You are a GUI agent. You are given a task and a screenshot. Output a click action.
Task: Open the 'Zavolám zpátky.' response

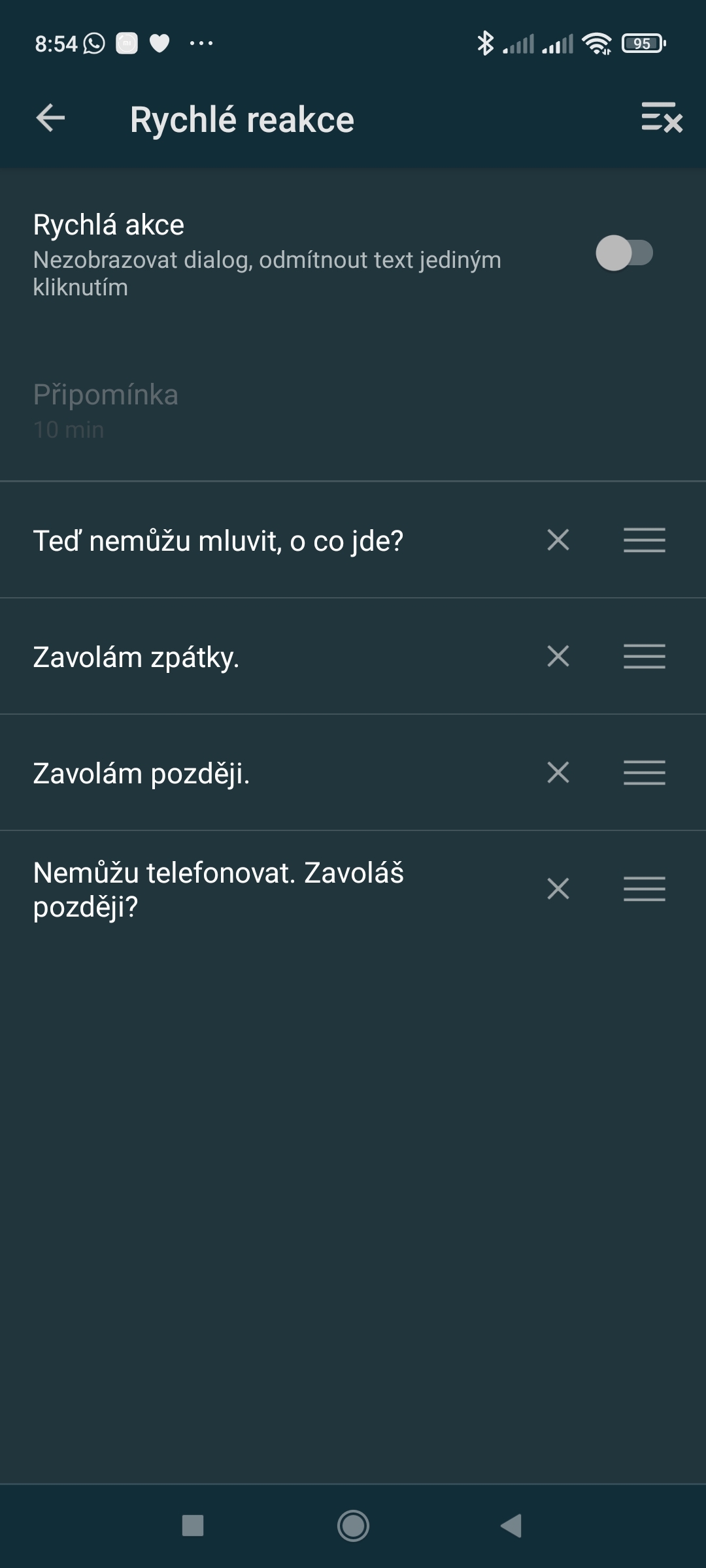click(x=136, y=657)
